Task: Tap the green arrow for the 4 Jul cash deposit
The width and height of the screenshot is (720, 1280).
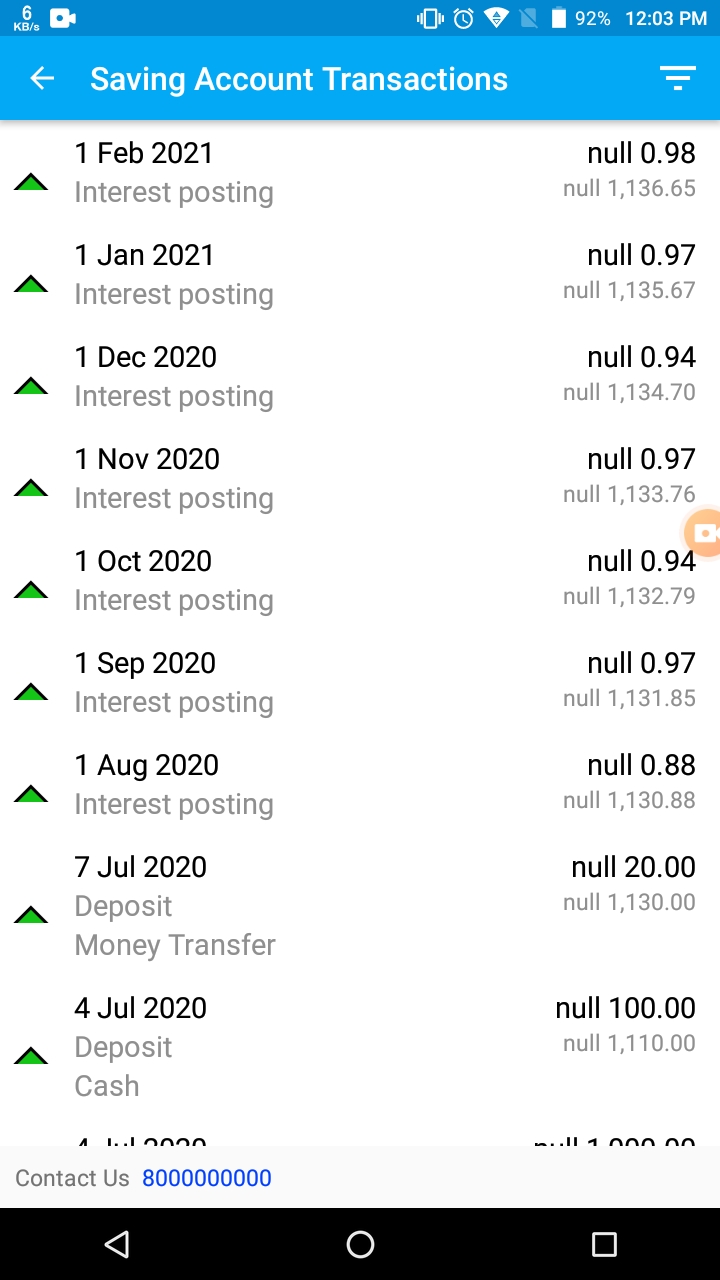Action: click(x=30, y=1055)
